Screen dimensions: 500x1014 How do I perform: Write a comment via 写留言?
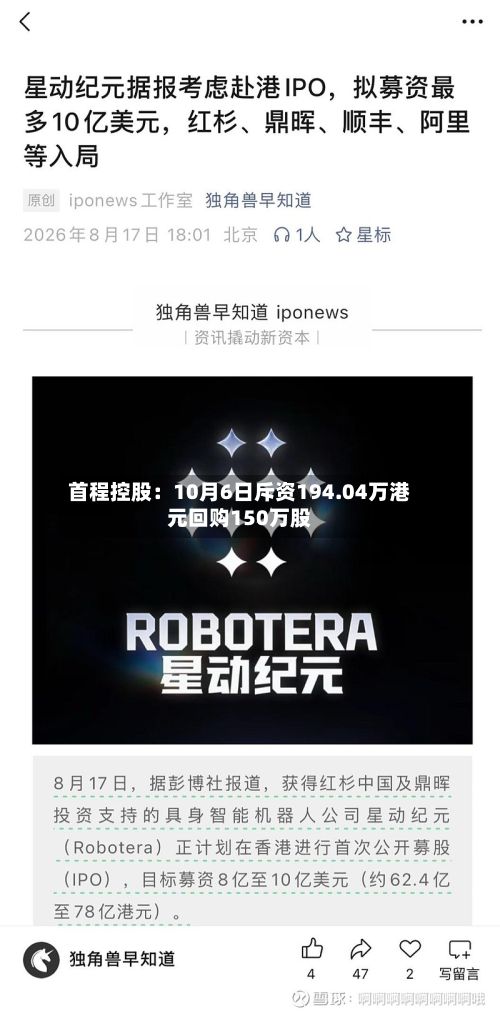coord(459,958)
